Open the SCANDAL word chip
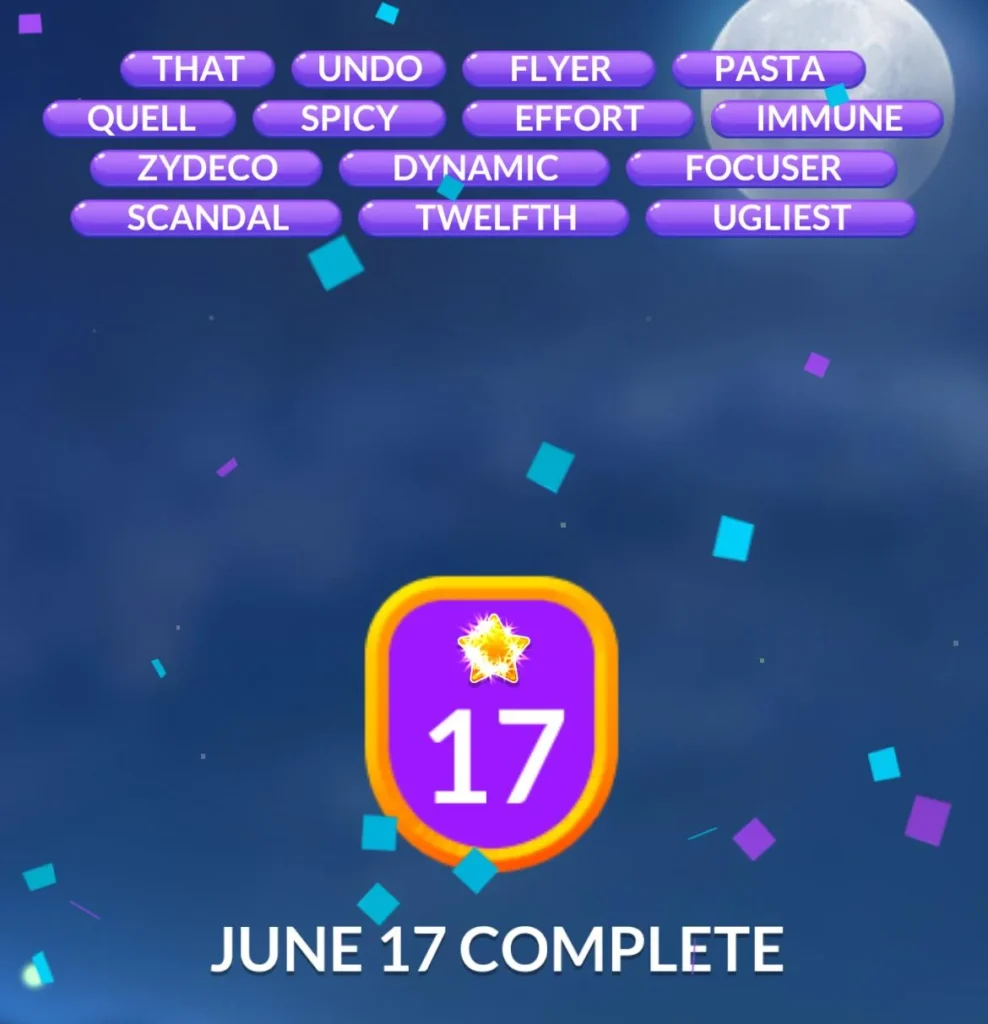Image resolution: width=988 pixels, height=1024 pixels. (206, 218)
